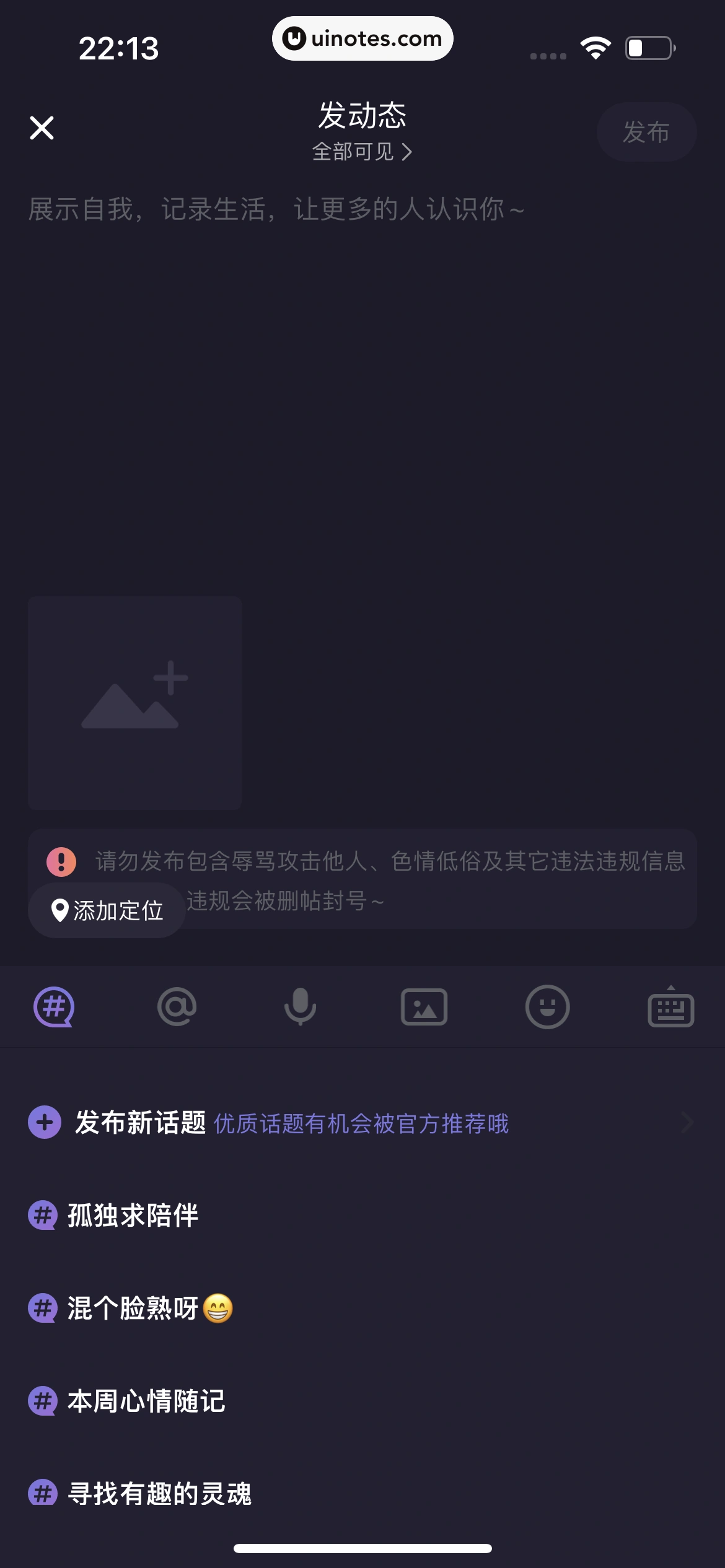This screenshot has height=1568, width=725.
Task: Select the hashtag topic toolbar icon
Action: (54, 1007)
